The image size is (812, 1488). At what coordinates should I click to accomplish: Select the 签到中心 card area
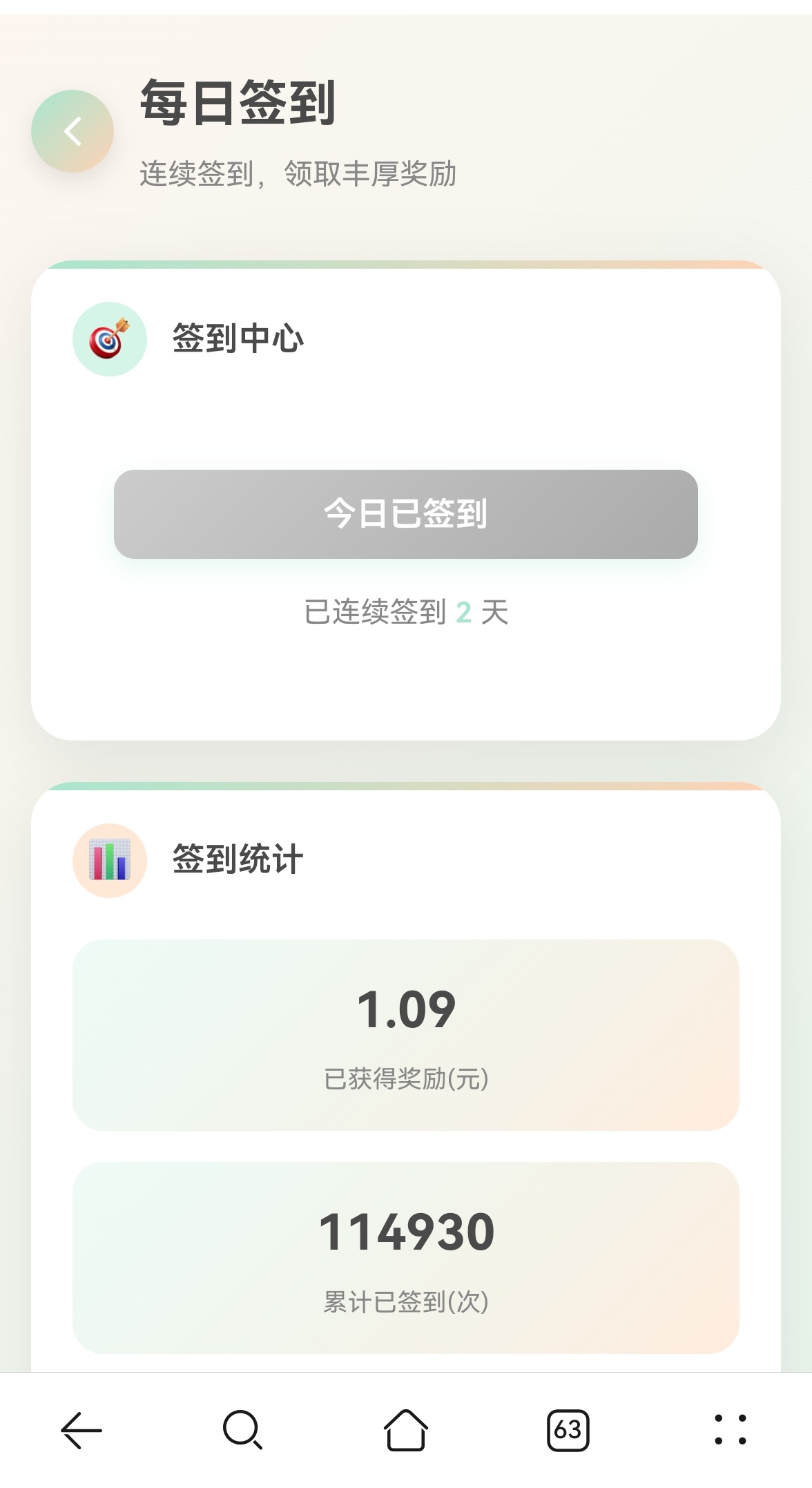406,497
